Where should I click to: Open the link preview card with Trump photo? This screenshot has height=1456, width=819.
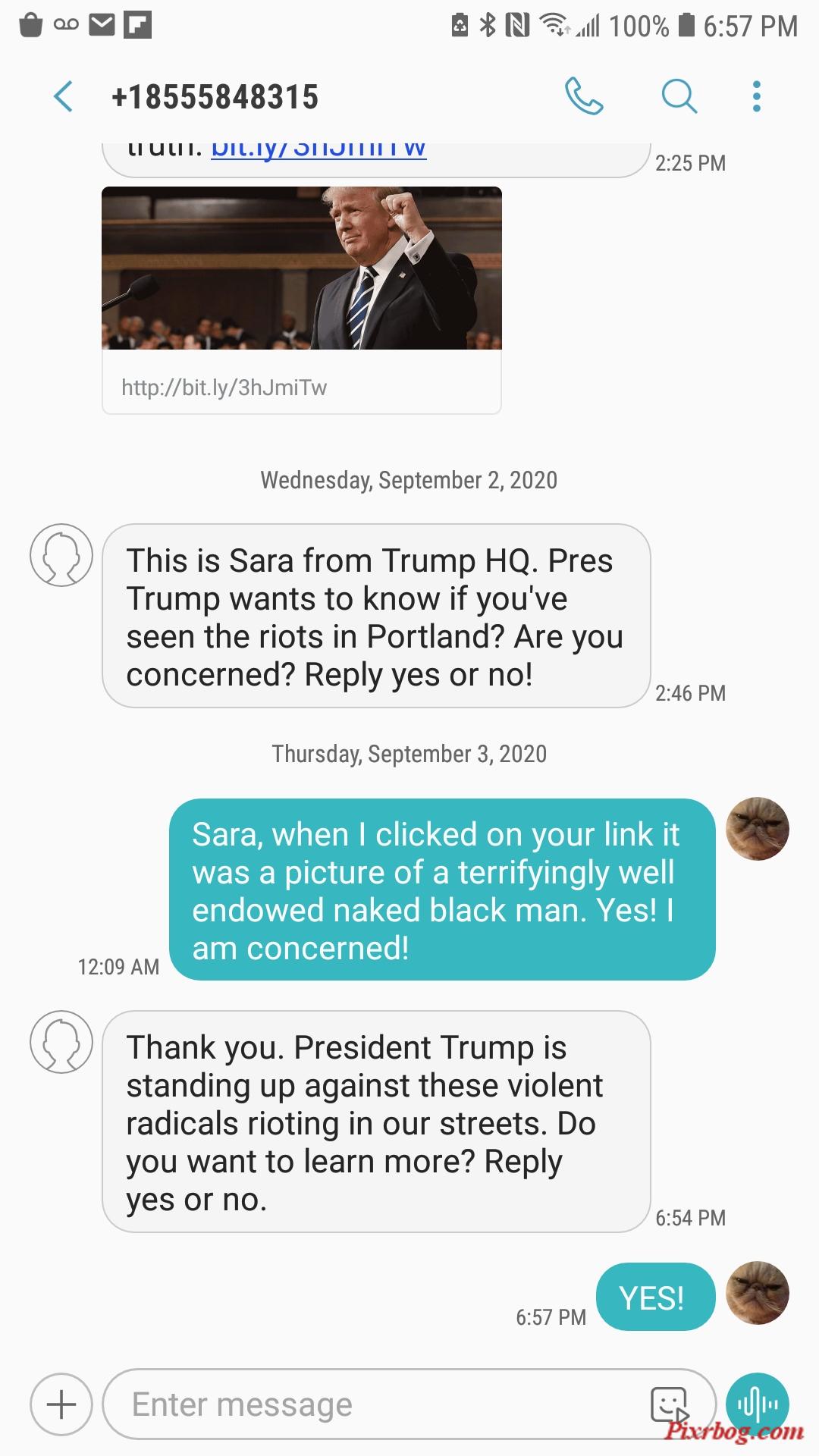(302, 300)
